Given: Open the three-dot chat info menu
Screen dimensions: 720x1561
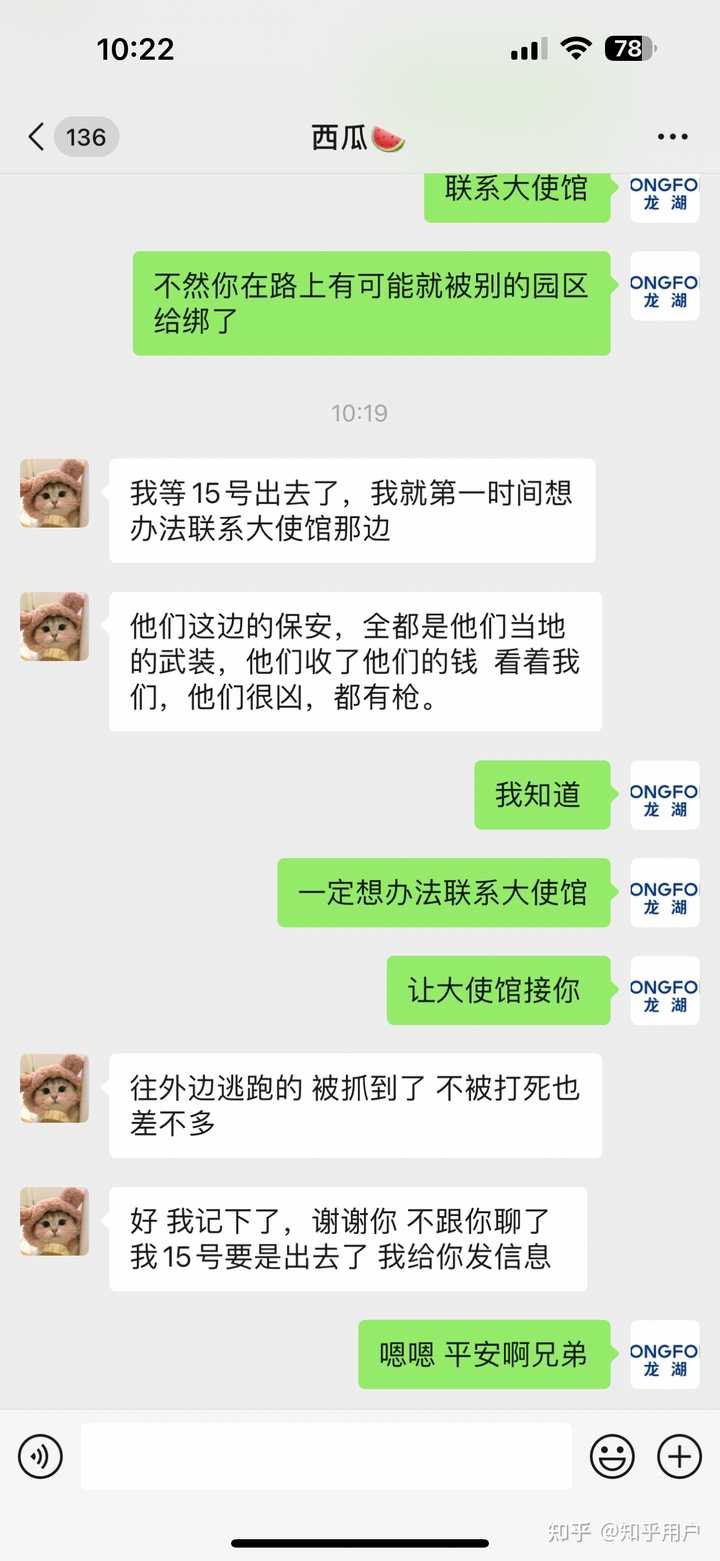Looking at the screenshot, I should point(672,137).
